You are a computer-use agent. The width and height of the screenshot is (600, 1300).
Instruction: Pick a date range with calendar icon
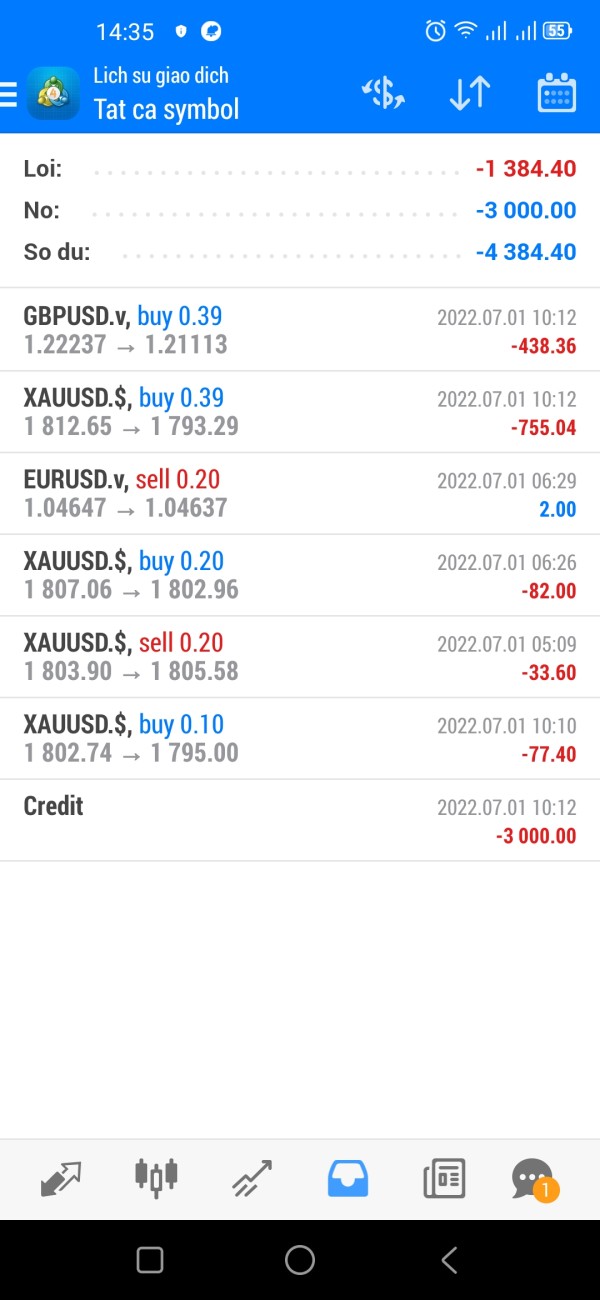click(x=556, y=93)
